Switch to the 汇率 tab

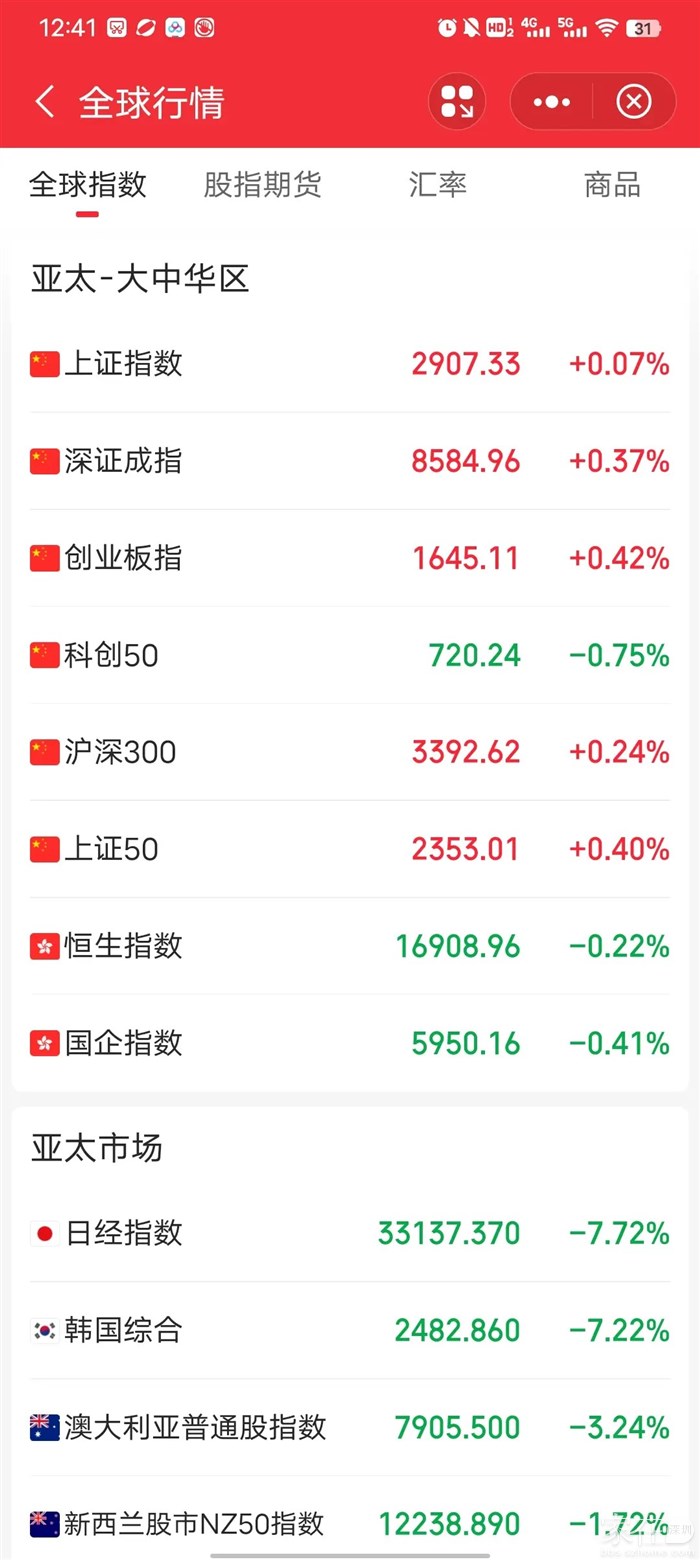click(x=437, y=185)
